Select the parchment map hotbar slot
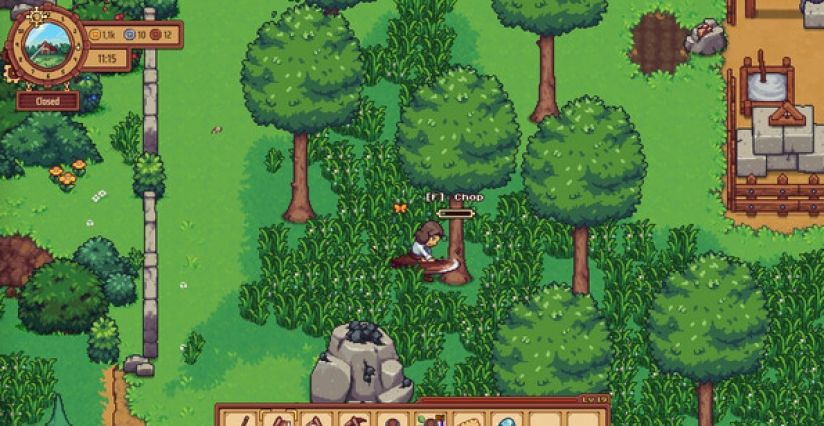 pos(468,419)
